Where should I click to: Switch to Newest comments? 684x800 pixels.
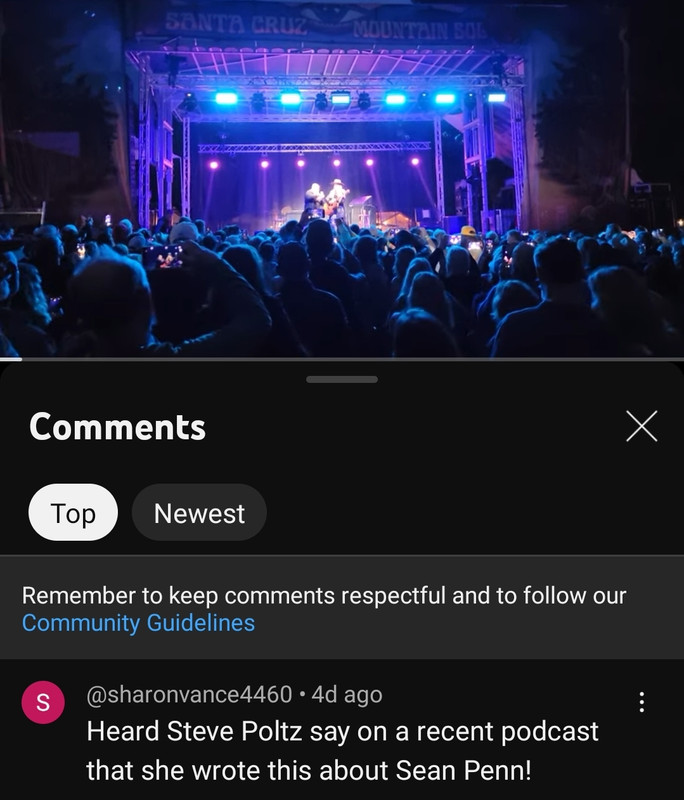pyautogui.click(x=199, y=513)
